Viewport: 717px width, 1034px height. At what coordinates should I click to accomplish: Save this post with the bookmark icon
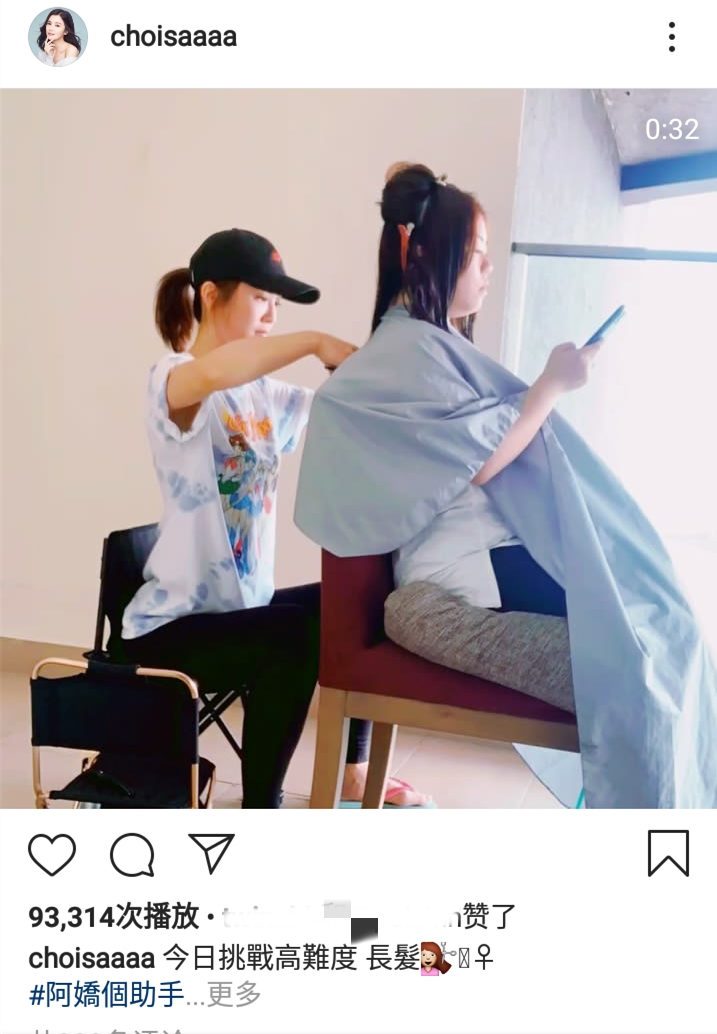pos(668,853)
